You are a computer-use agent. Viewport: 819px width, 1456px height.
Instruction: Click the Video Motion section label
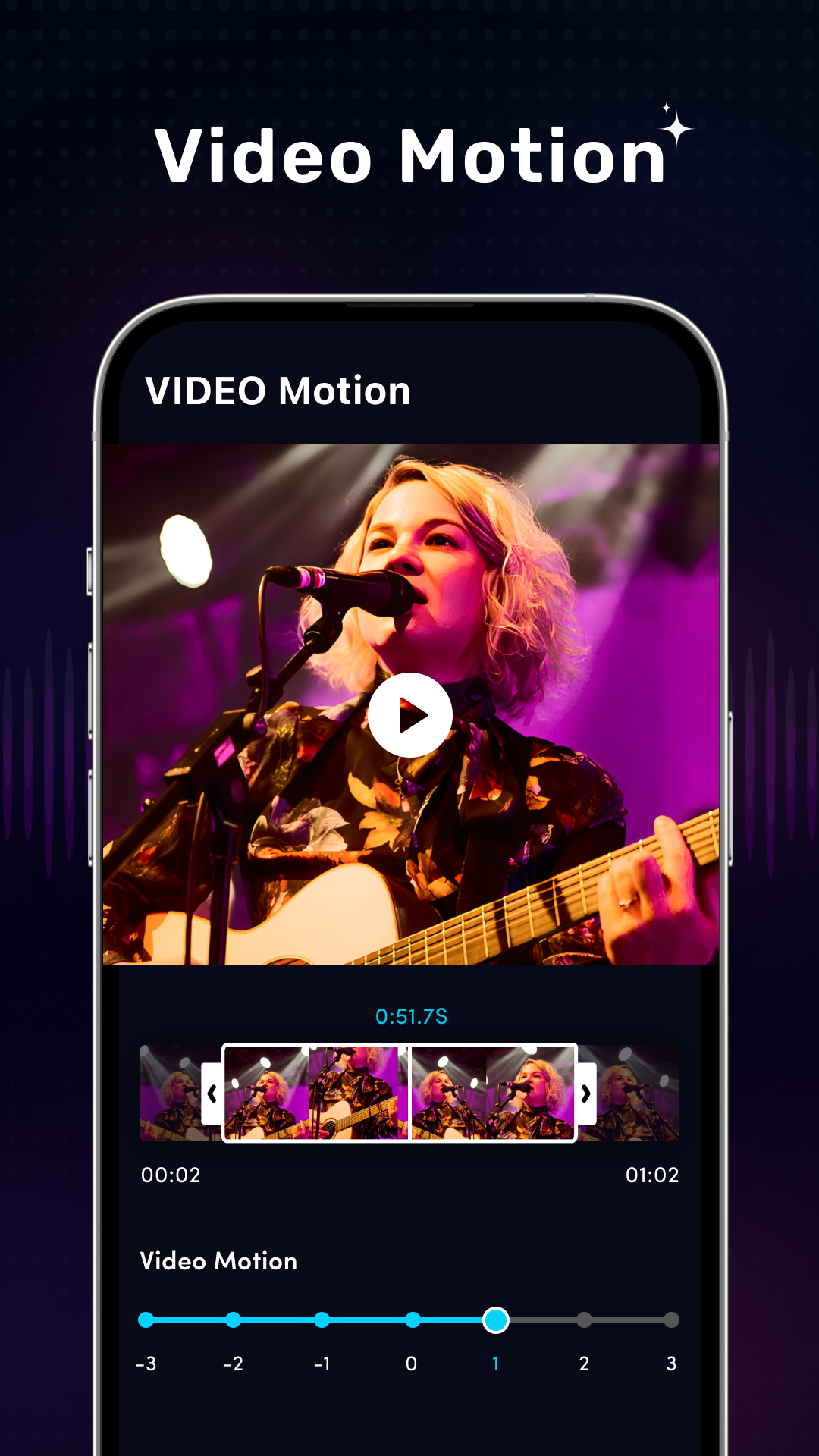(x=219, y=1260)
